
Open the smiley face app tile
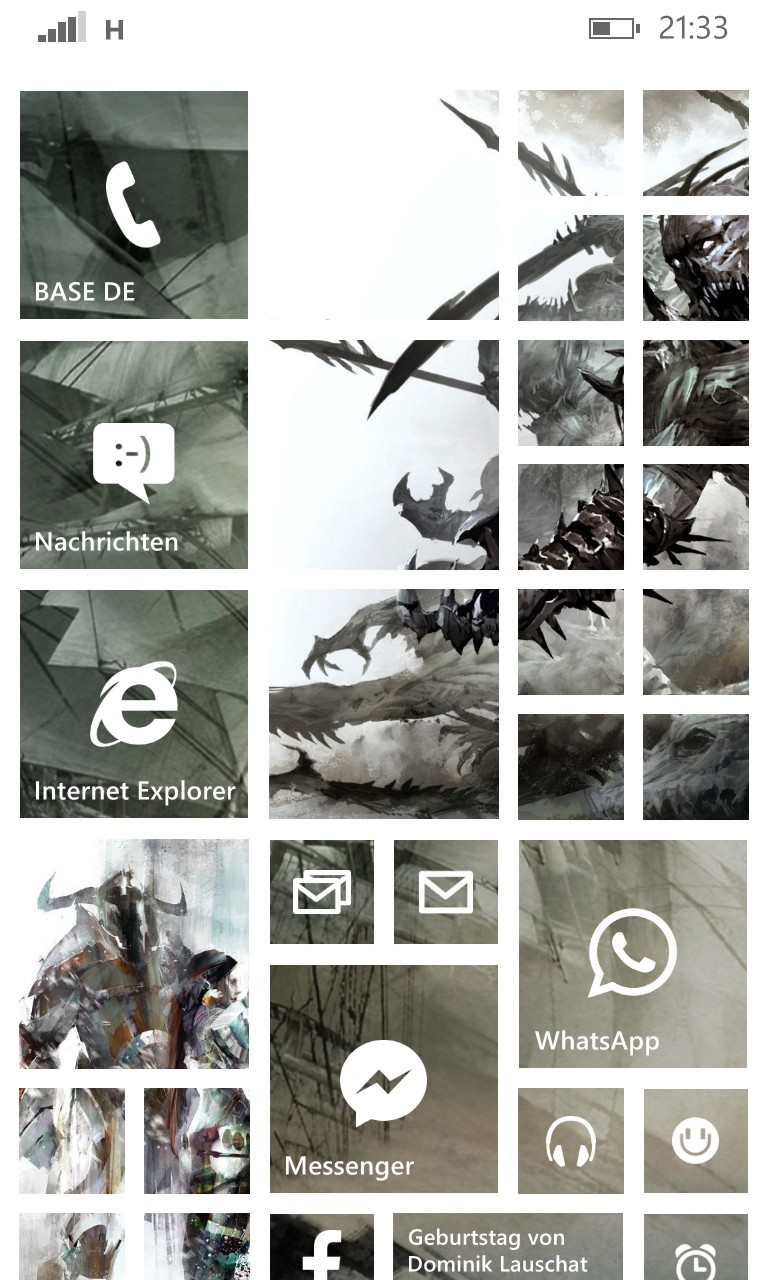click(695, 1140)
